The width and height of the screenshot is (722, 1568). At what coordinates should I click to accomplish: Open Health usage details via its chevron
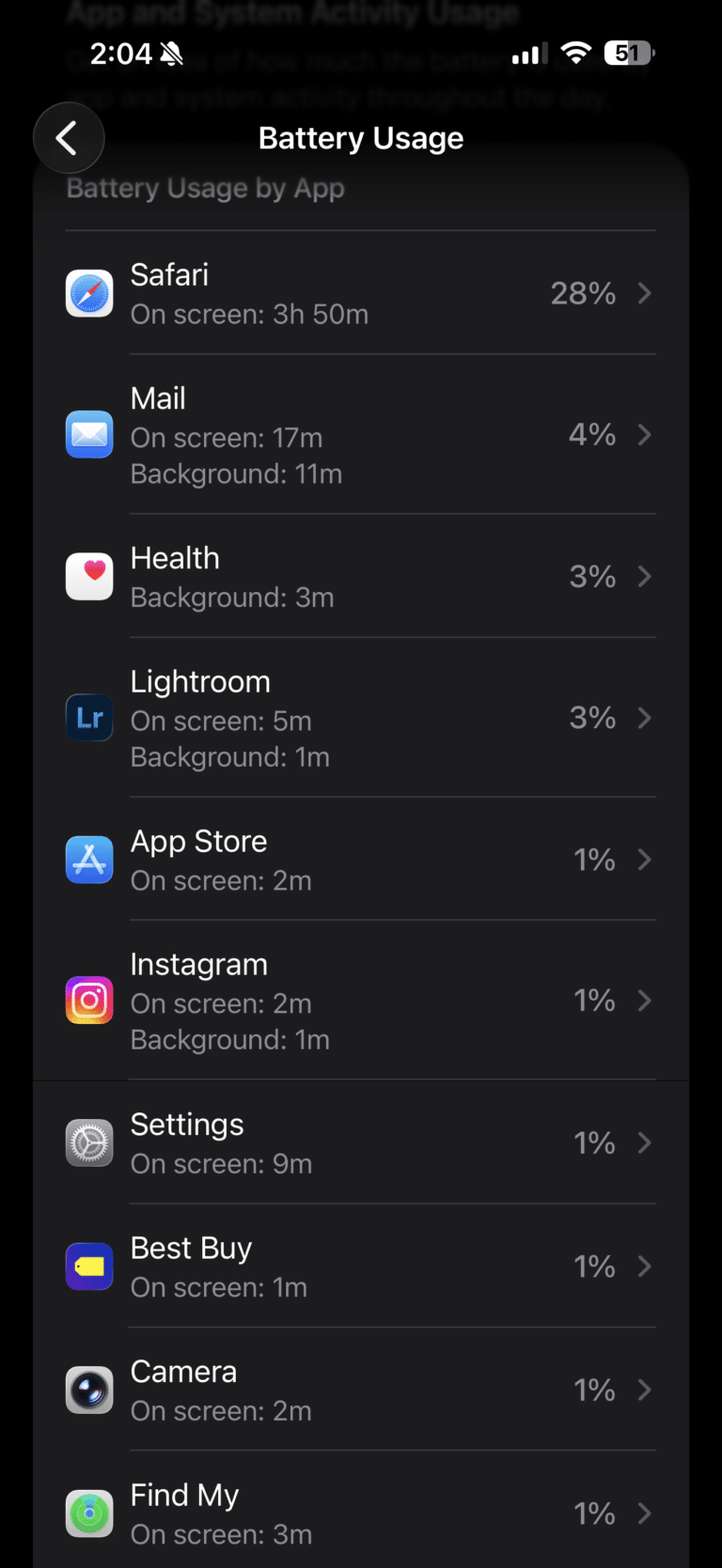click(x=646, y=576)
